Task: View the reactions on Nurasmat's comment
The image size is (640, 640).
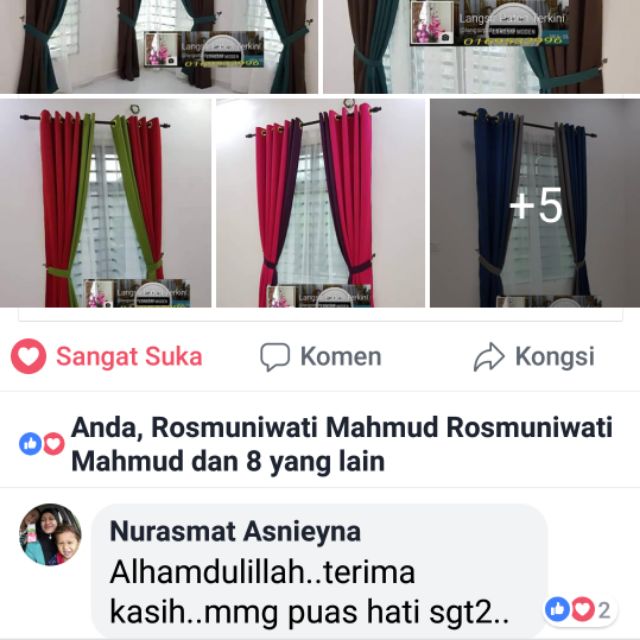Action: (580, 609)
